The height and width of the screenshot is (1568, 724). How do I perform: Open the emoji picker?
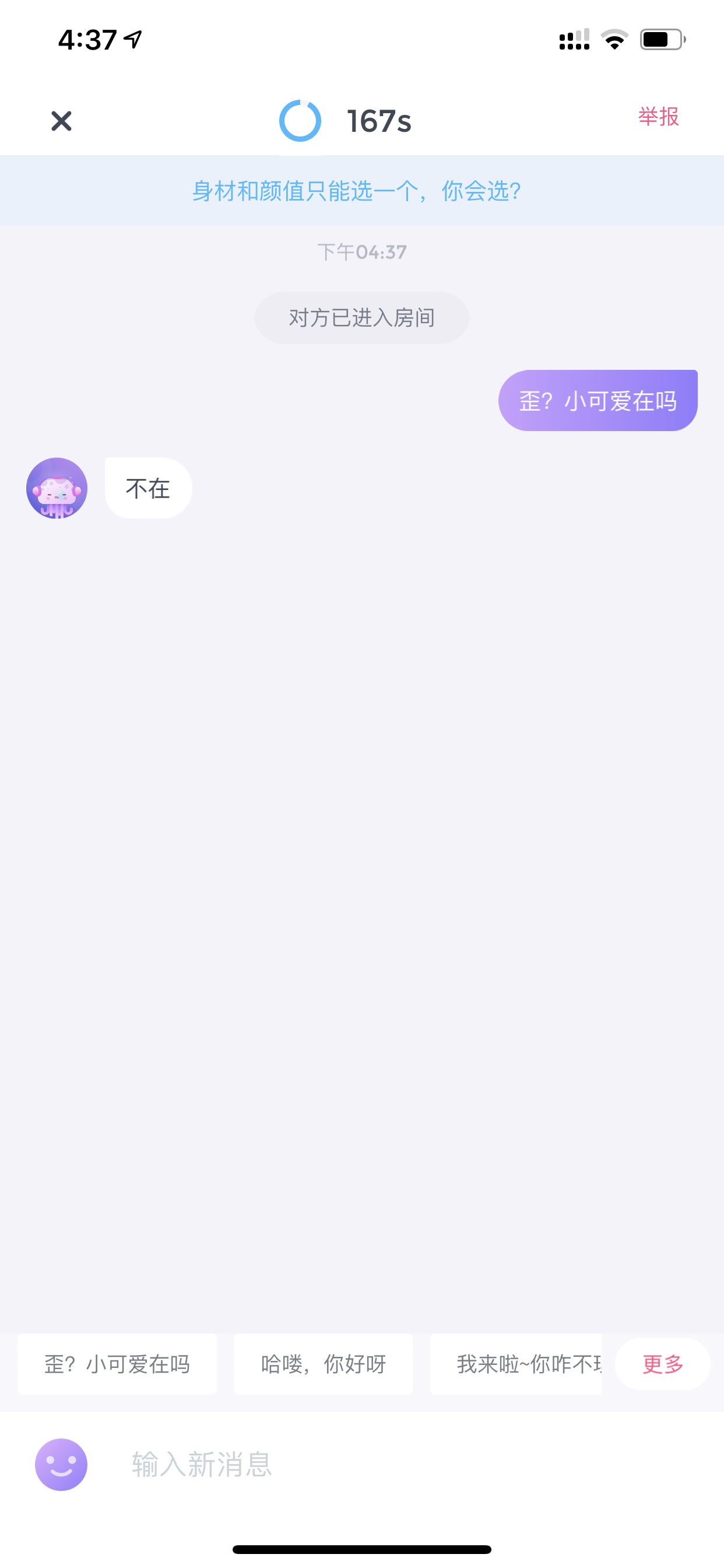click(x=61, y=1465)
